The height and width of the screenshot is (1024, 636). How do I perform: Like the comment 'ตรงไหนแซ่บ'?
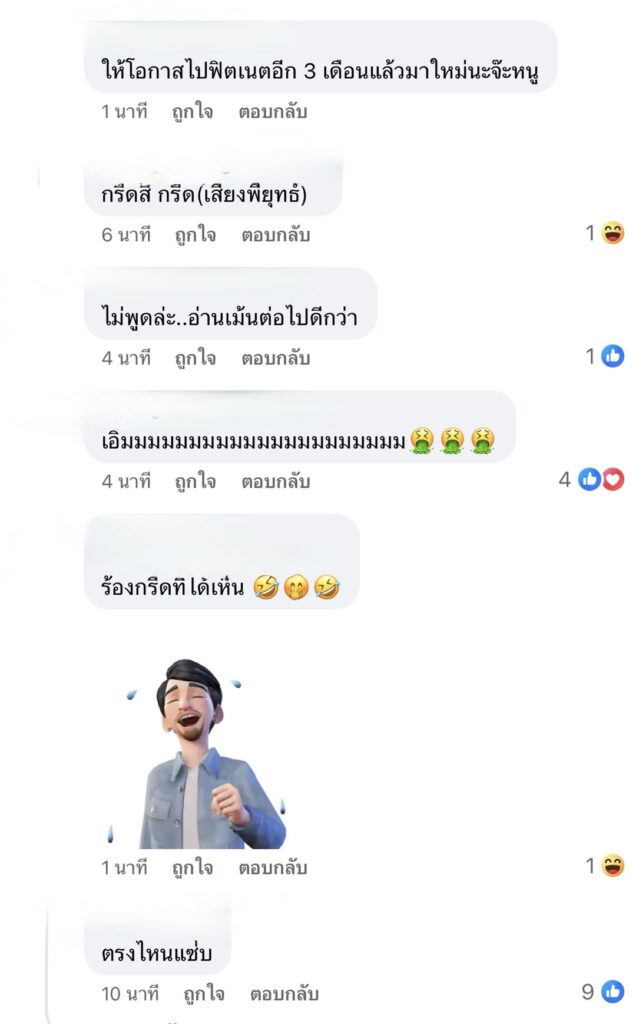click(204, 994)
